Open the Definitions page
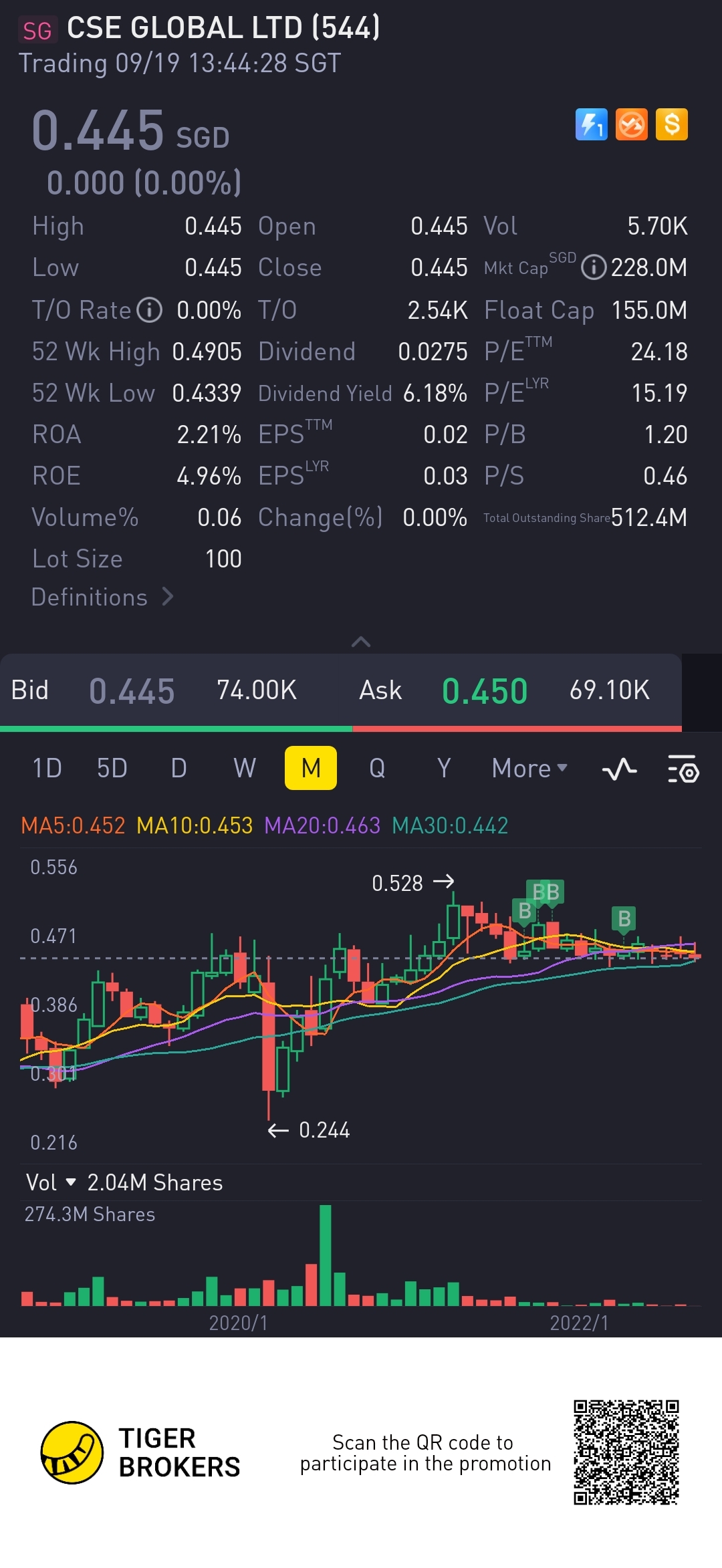 point(102,597)
